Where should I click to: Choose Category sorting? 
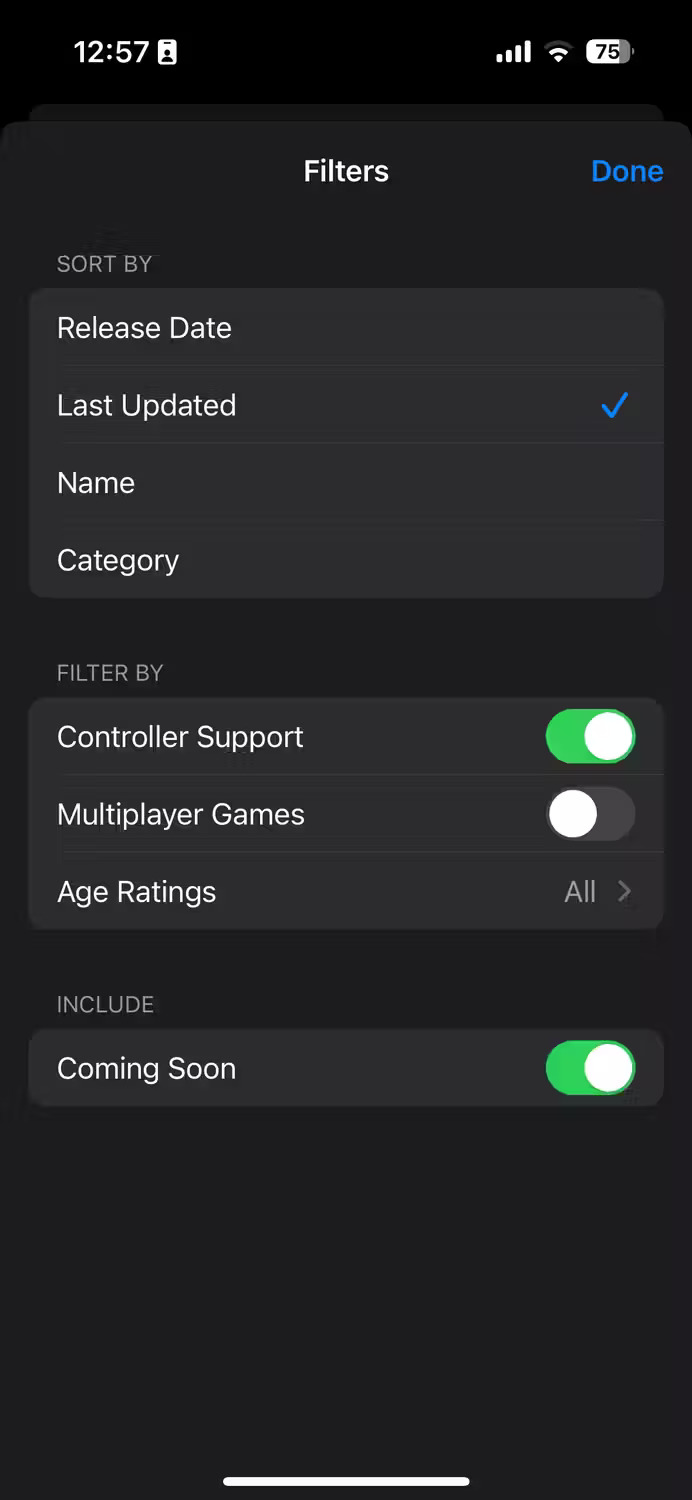click(346, 560)
